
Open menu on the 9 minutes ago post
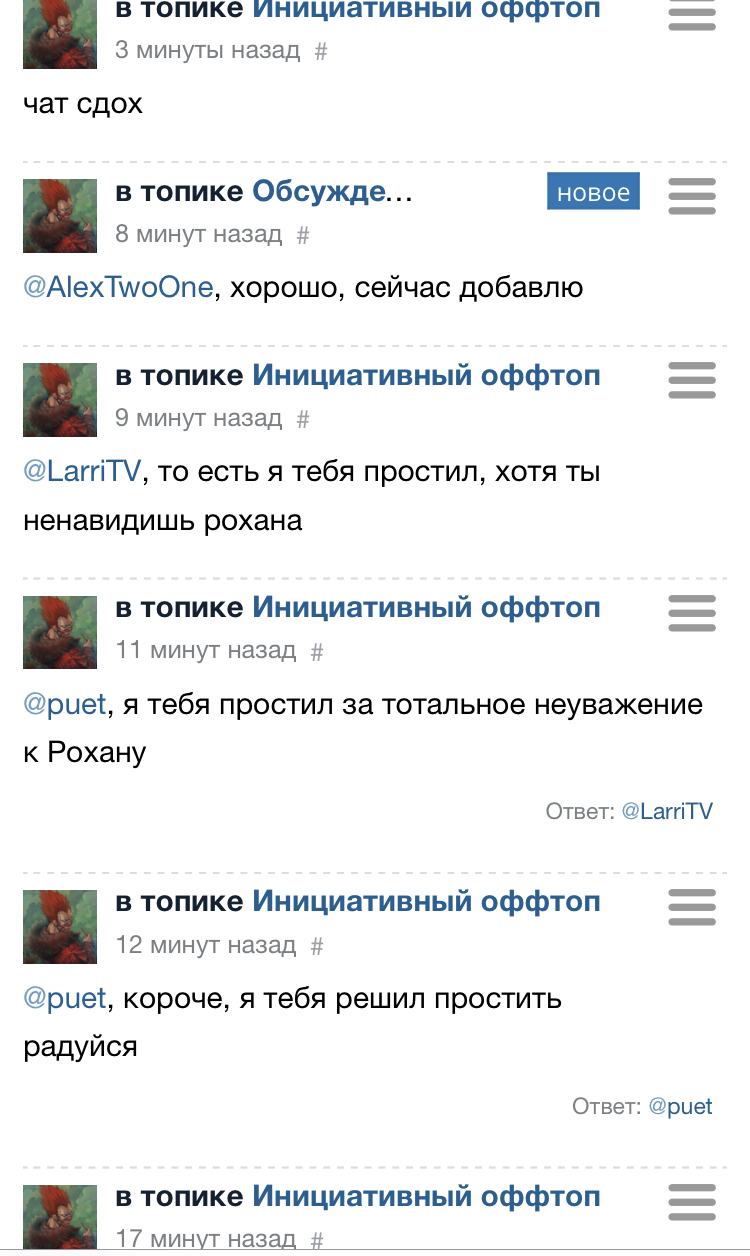point(692,380)
